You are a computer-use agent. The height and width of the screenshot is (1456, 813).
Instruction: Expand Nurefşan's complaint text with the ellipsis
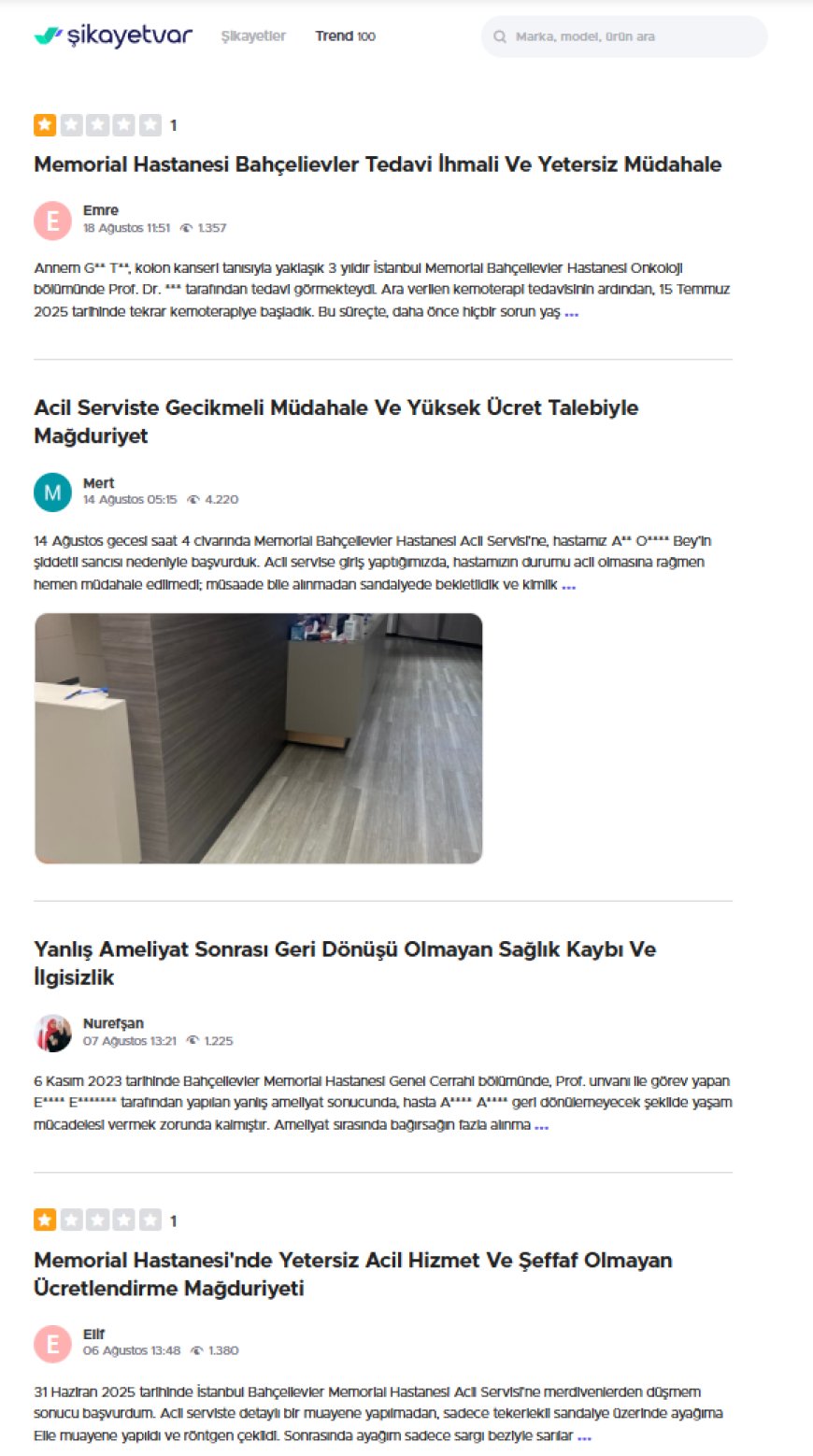pos(541,1125)
